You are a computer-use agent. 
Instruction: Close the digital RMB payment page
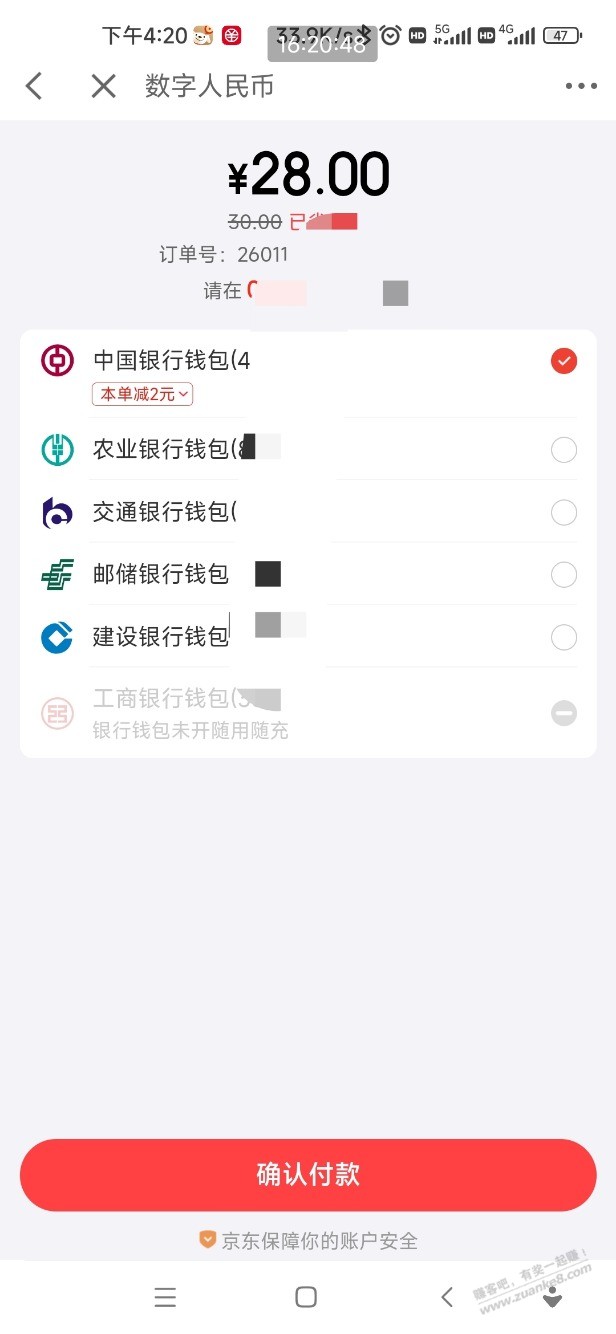(x=104, y=86)
